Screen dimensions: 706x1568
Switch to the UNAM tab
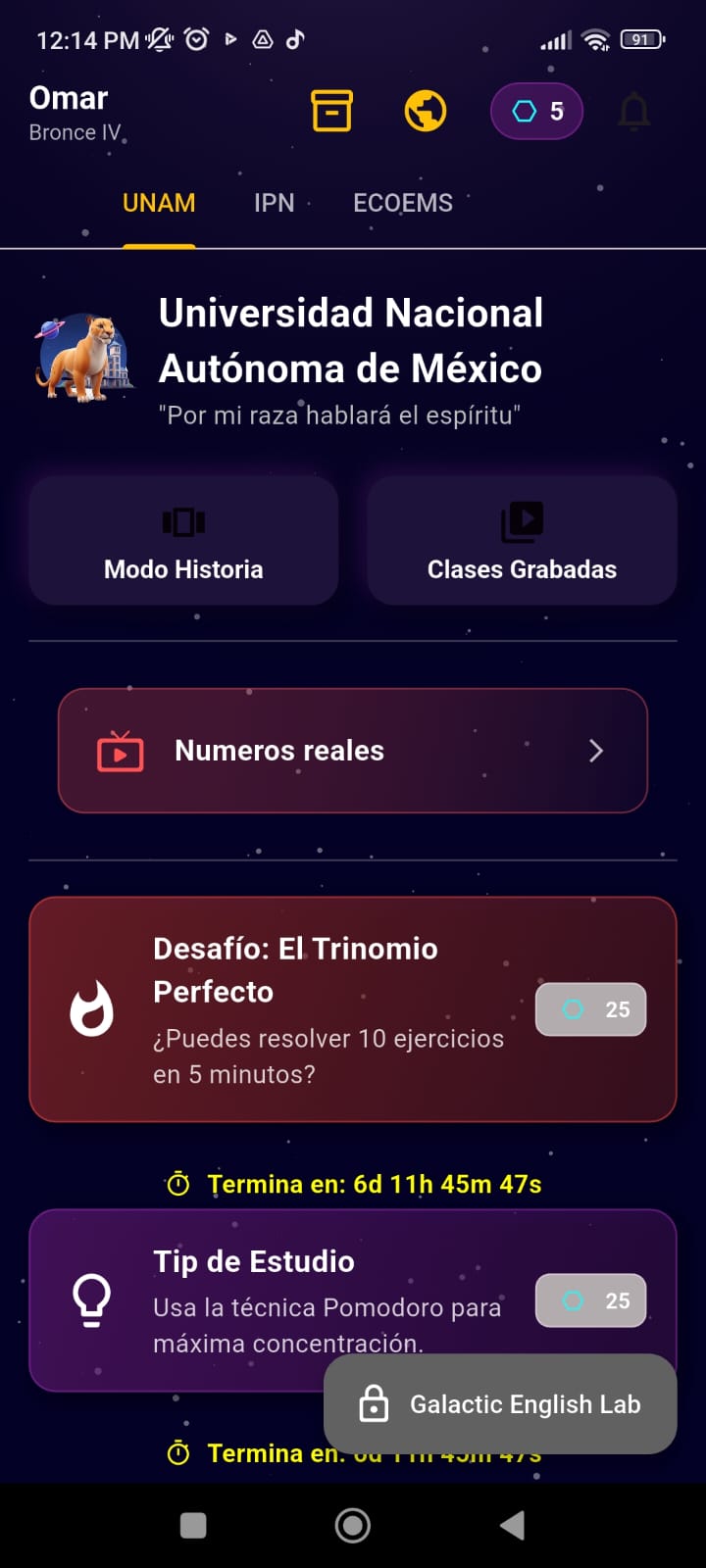pyautogui.click(x=159, y=203)
